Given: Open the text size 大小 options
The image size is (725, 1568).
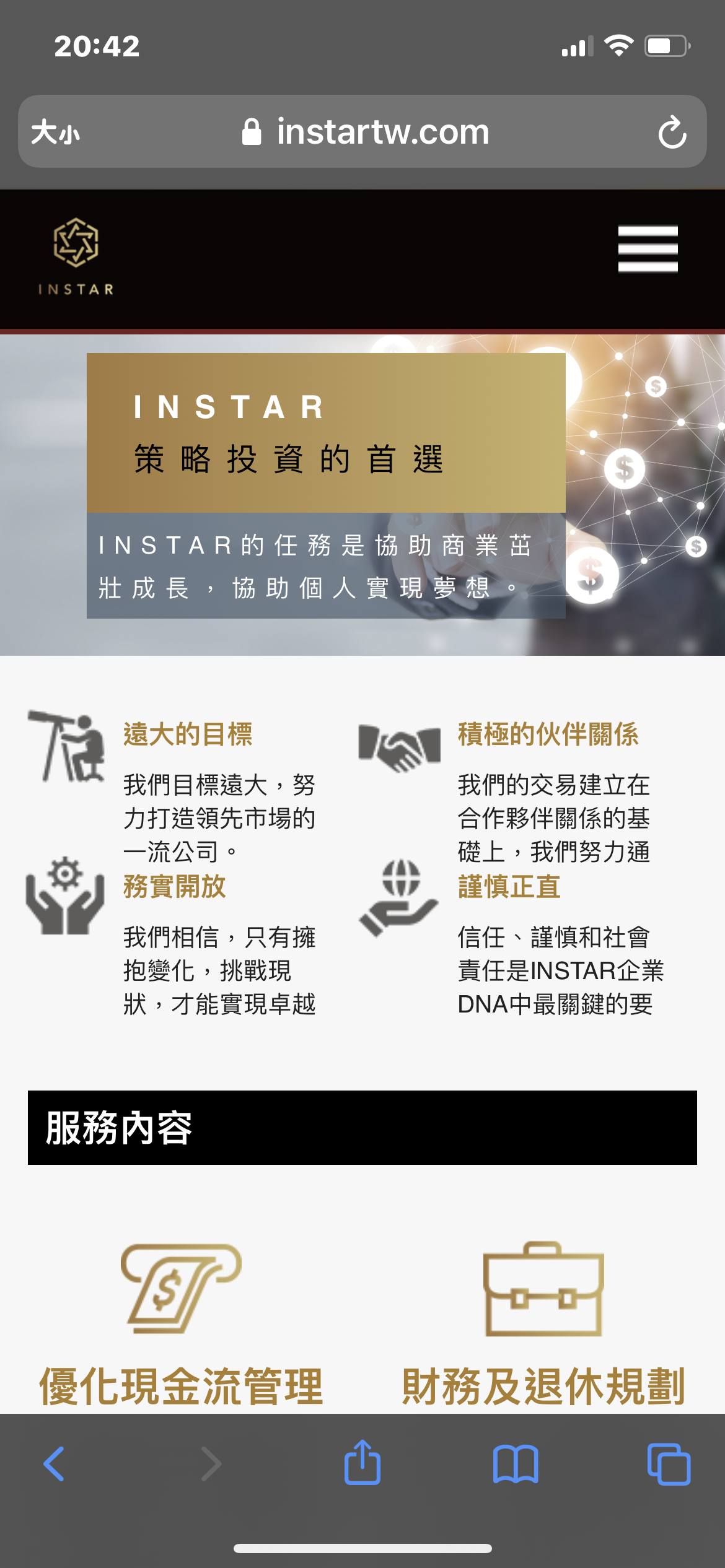Looking at the screenshot, I should click(x=56, y=132).
